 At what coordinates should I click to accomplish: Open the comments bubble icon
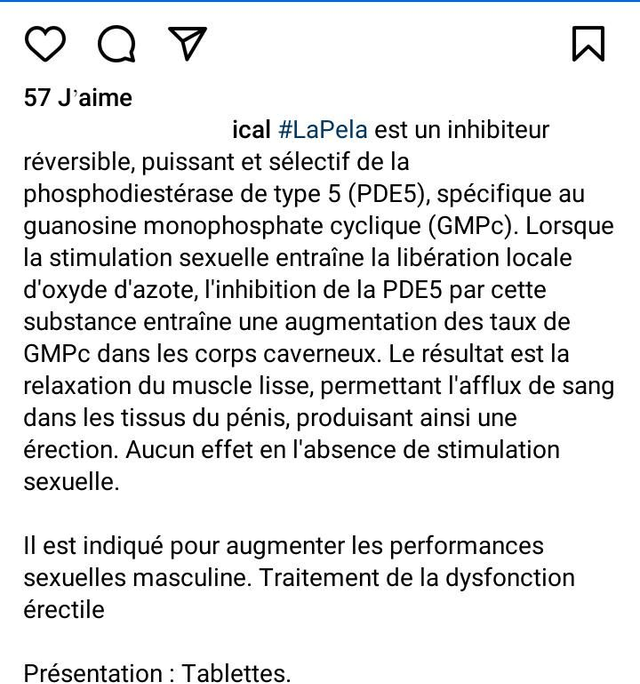(116, 43)
